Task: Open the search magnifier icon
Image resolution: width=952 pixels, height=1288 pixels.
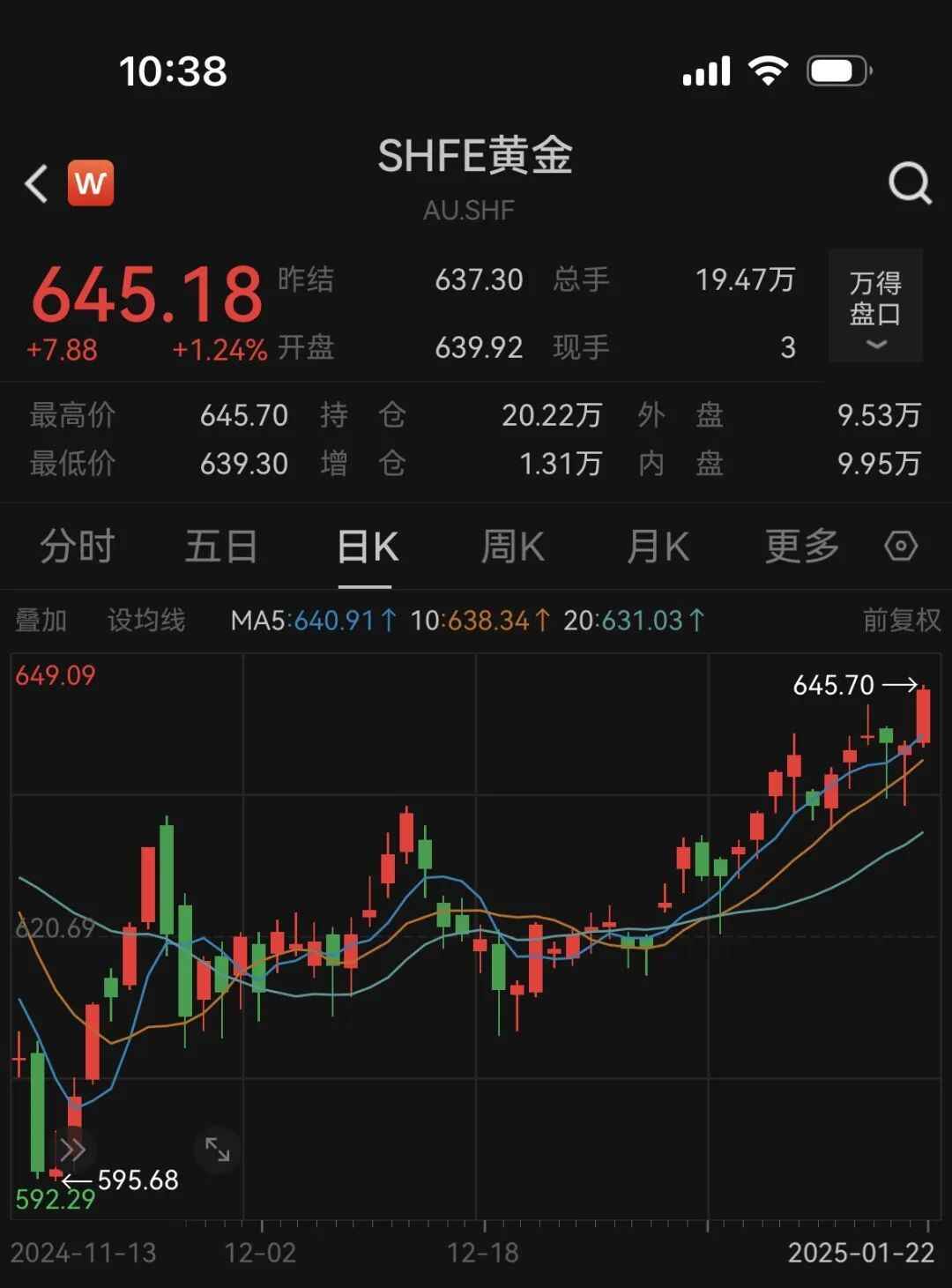Action: click(909, 183)
